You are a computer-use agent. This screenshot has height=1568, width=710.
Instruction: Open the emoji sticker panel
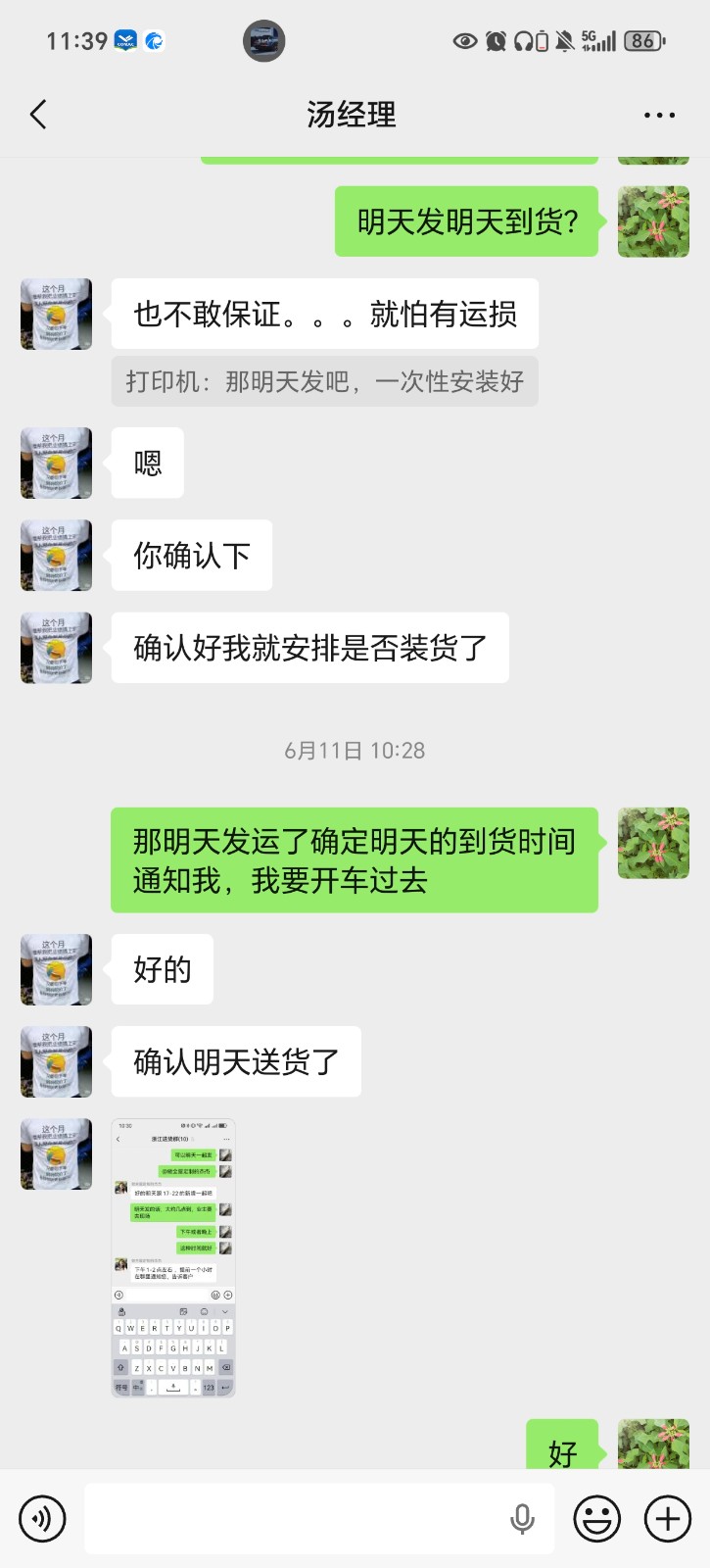tap(596, 1519)
